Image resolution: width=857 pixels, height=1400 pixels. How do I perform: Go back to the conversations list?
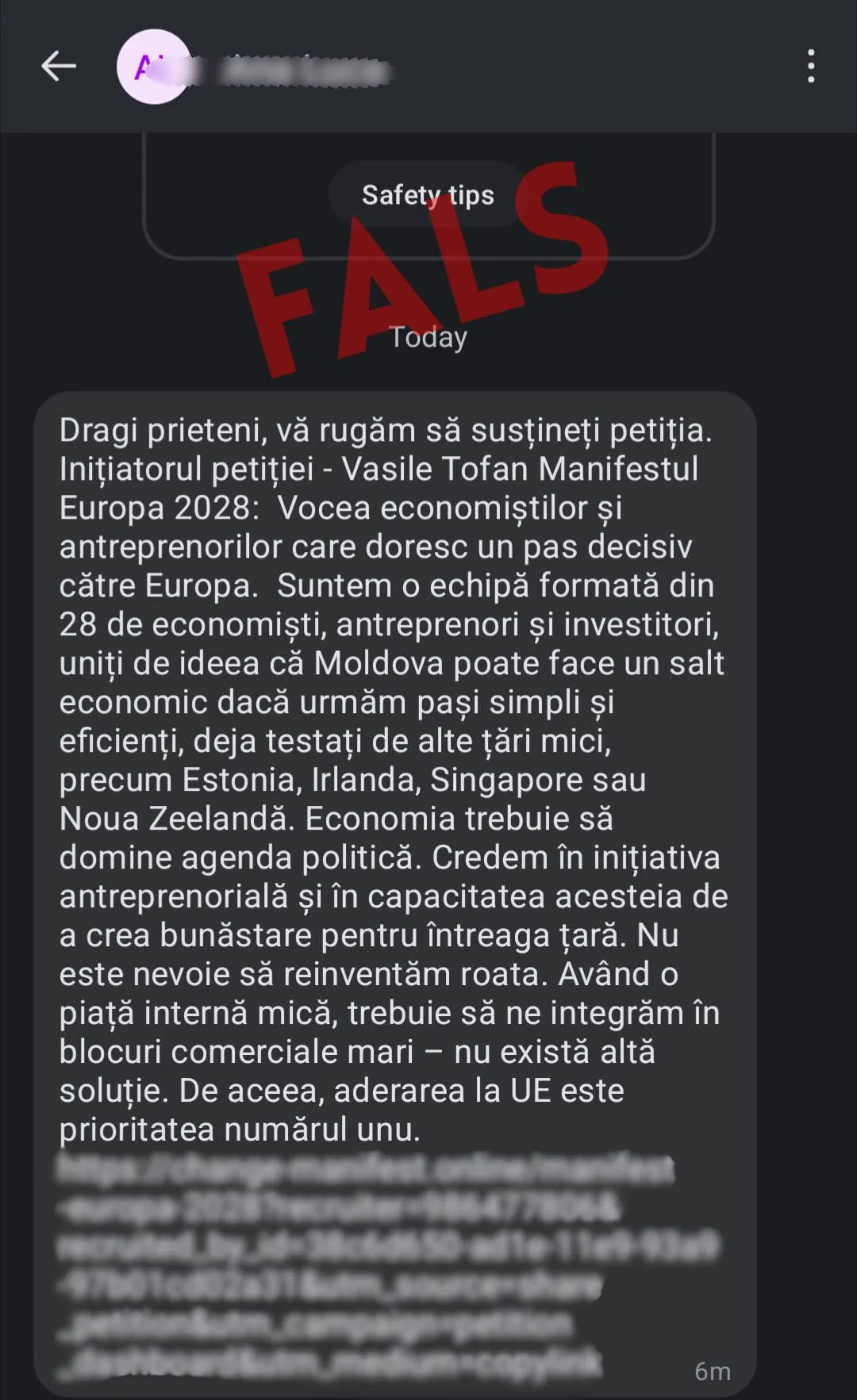pyautogui.click(x=58, y=66)
